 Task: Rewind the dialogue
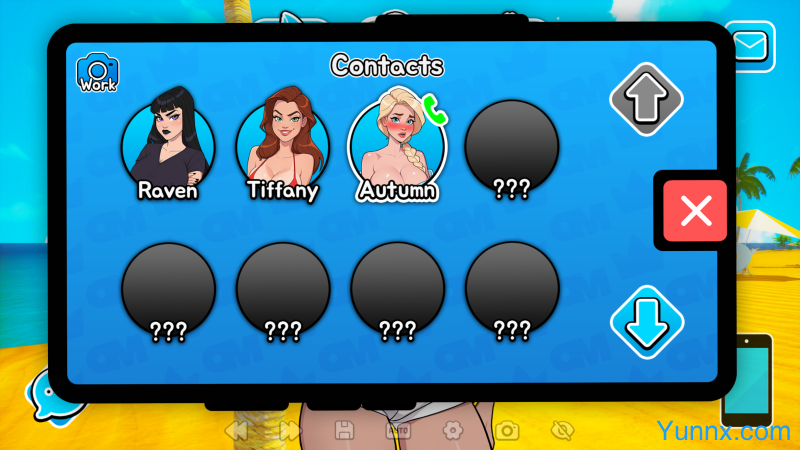(x=236, y=431)
